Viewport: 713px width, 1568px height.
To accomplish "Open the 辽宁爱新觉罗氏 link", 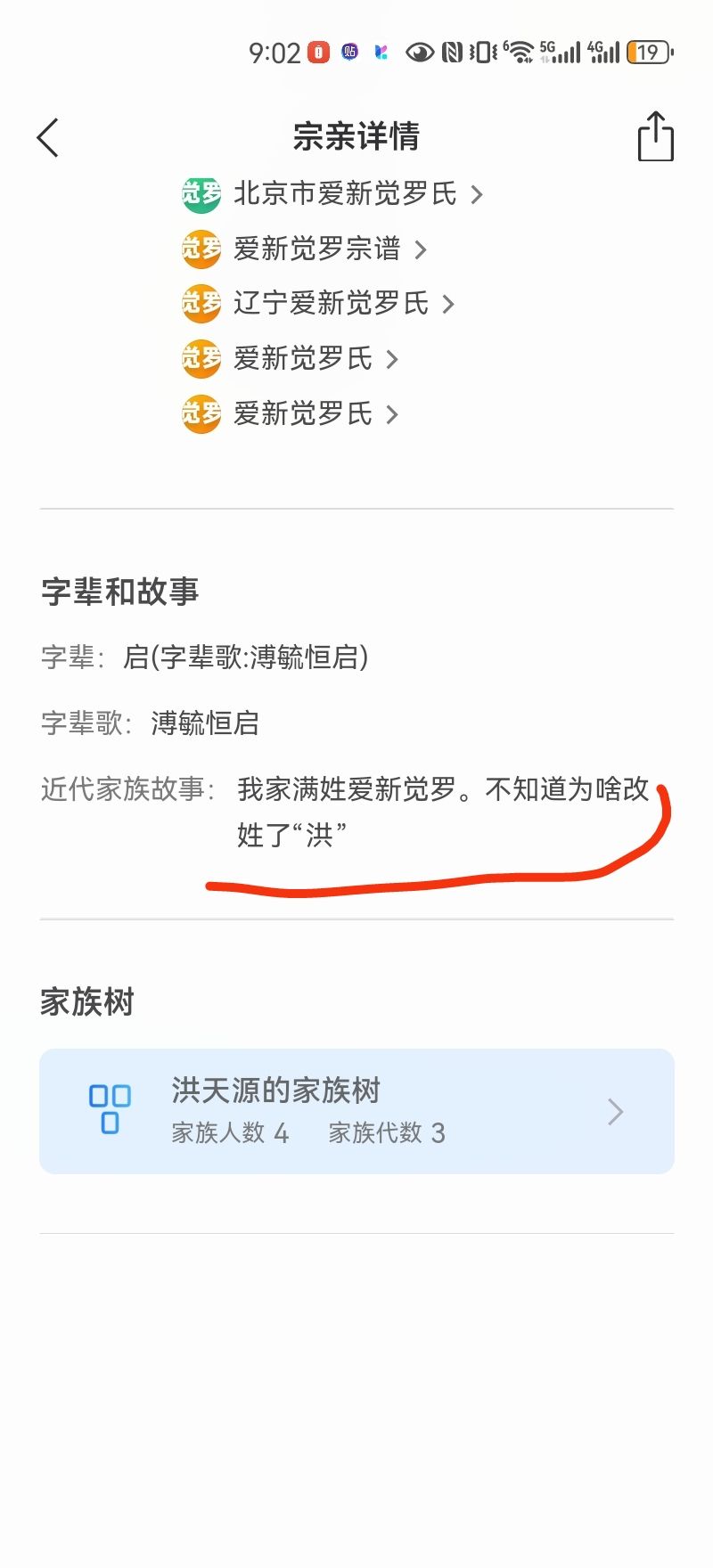I will (331, 304).
